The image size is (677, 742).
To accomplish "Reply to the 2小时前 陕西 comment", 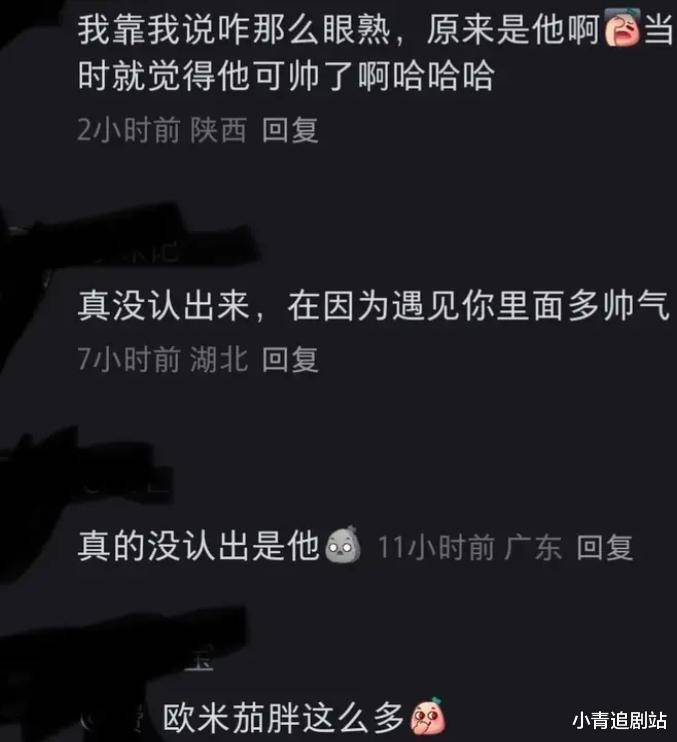I will coord(290,131).
